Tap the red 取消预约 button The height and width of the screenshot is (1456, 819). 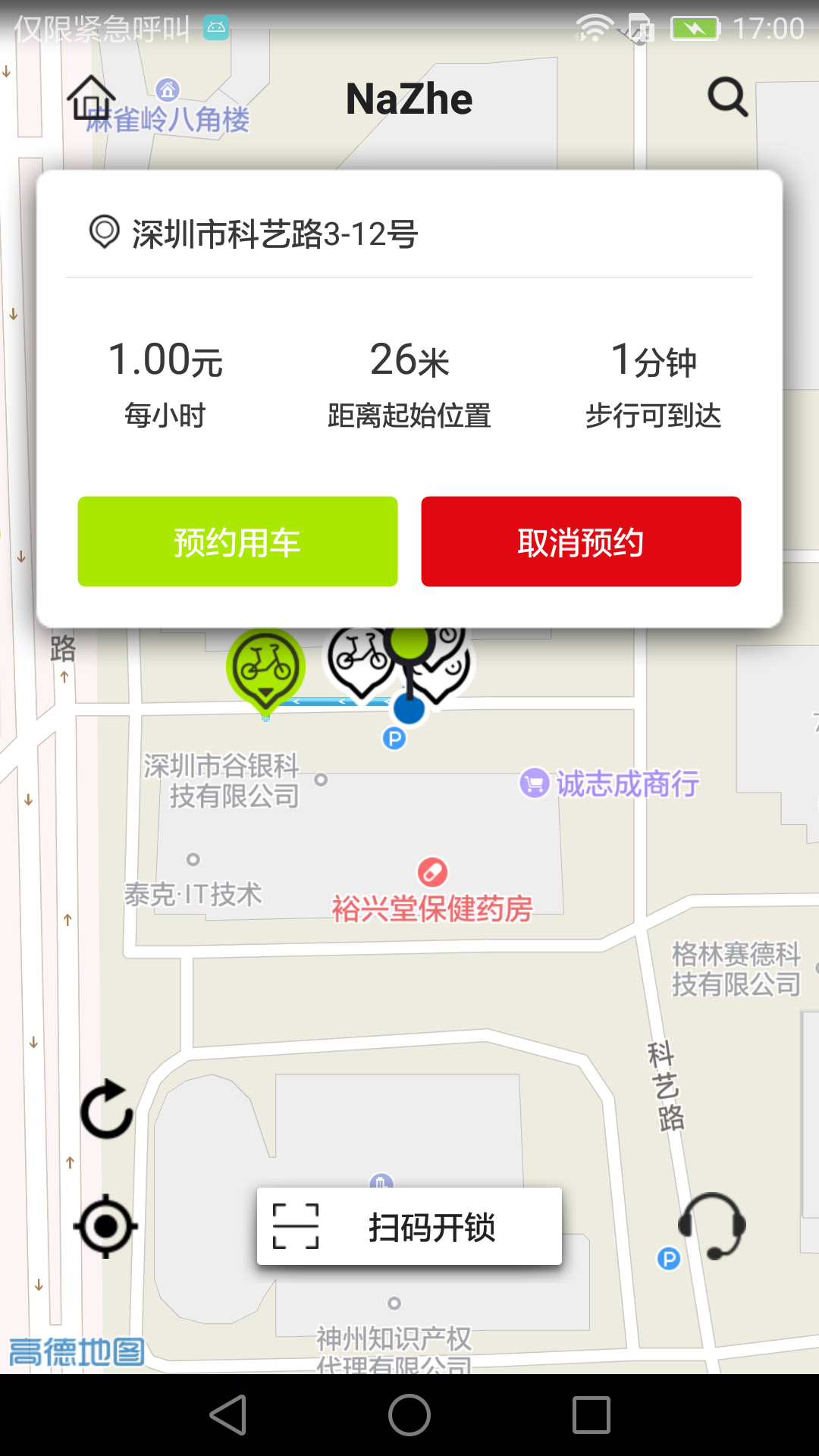tap(581, 541)
